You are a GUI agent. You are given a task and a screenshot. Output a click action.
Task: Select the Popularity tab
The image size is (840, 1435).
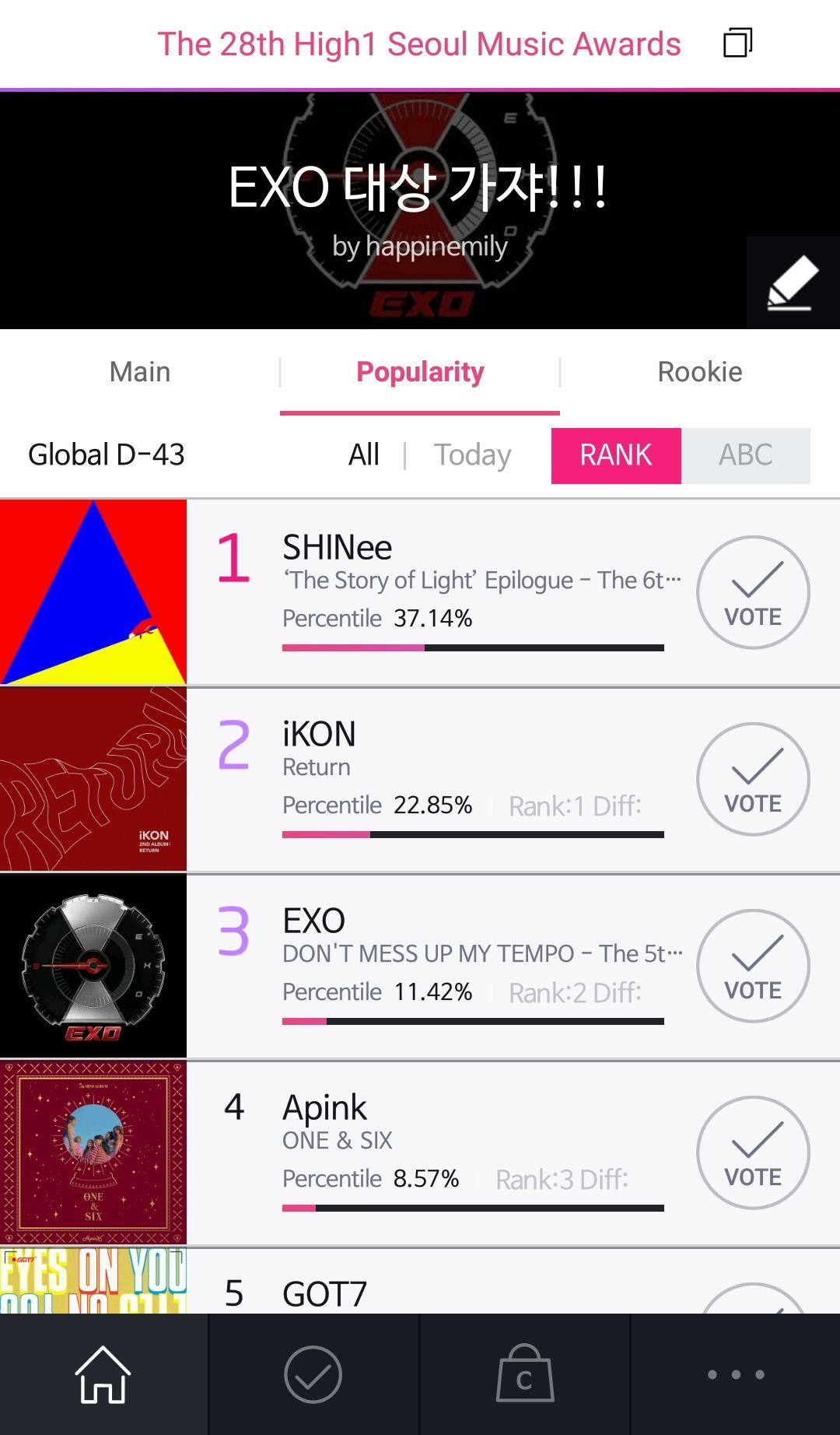[x=420, y=372]
